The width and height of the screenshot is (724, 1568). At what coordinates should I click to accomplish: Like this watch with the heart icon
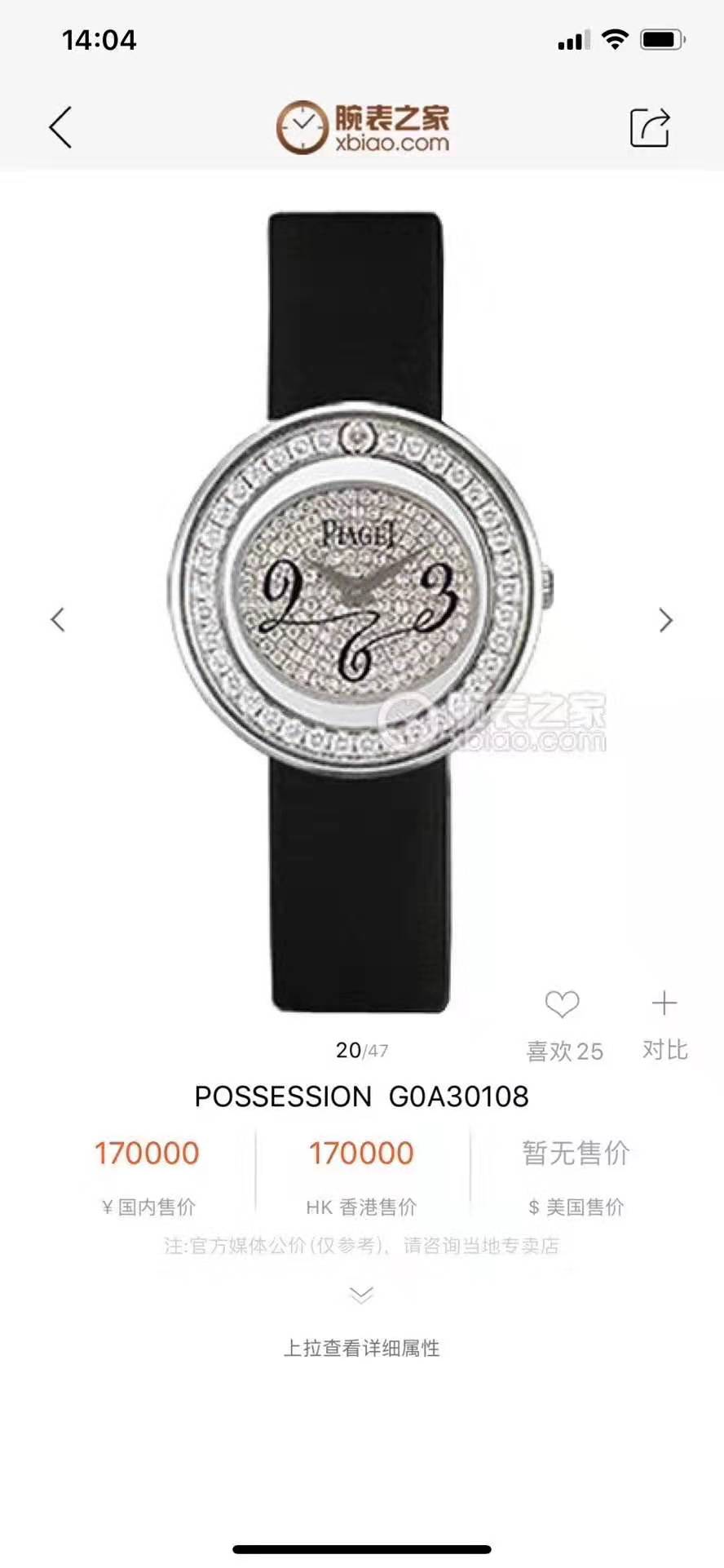(x=562, y=1004)
